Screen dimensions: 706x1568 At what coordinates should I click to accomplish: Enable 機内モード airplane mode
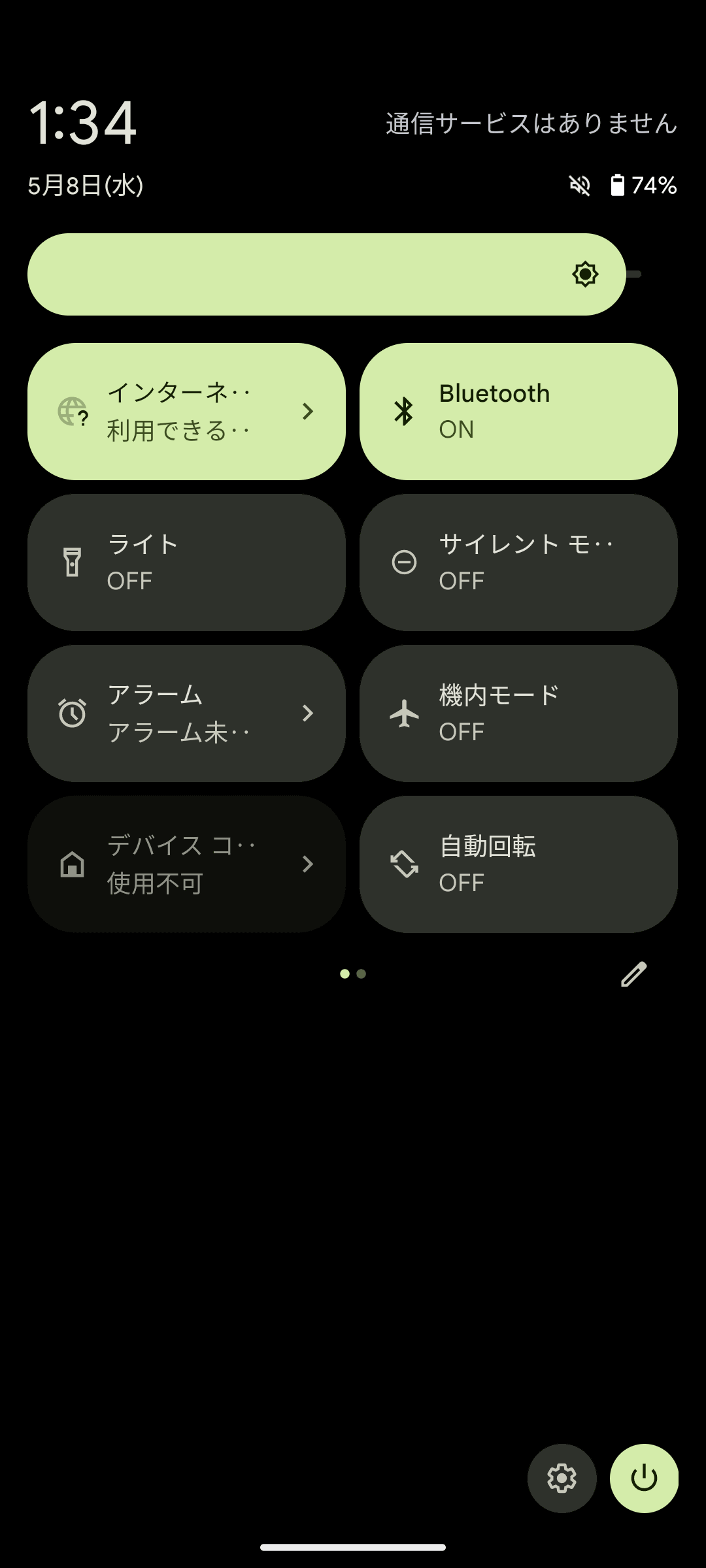tap(518, 713)
